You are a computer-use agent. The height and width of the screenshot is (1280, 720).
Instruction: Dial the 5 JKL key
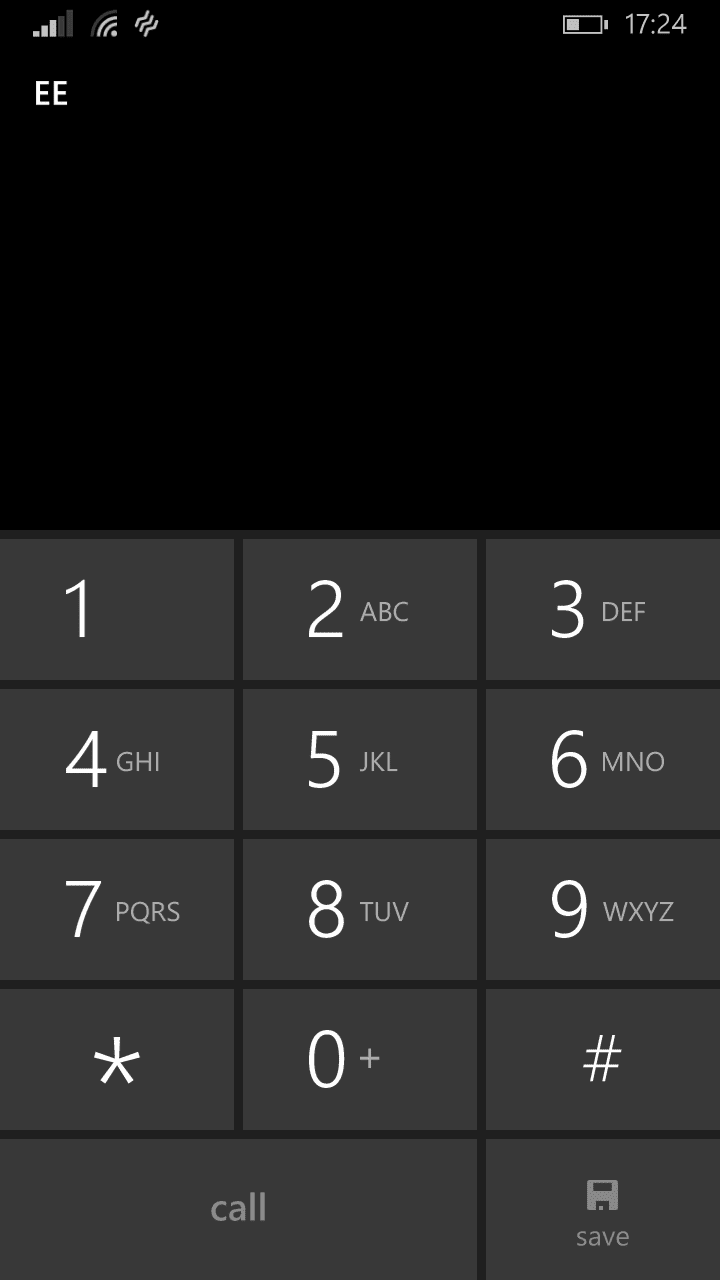(360, 760)
